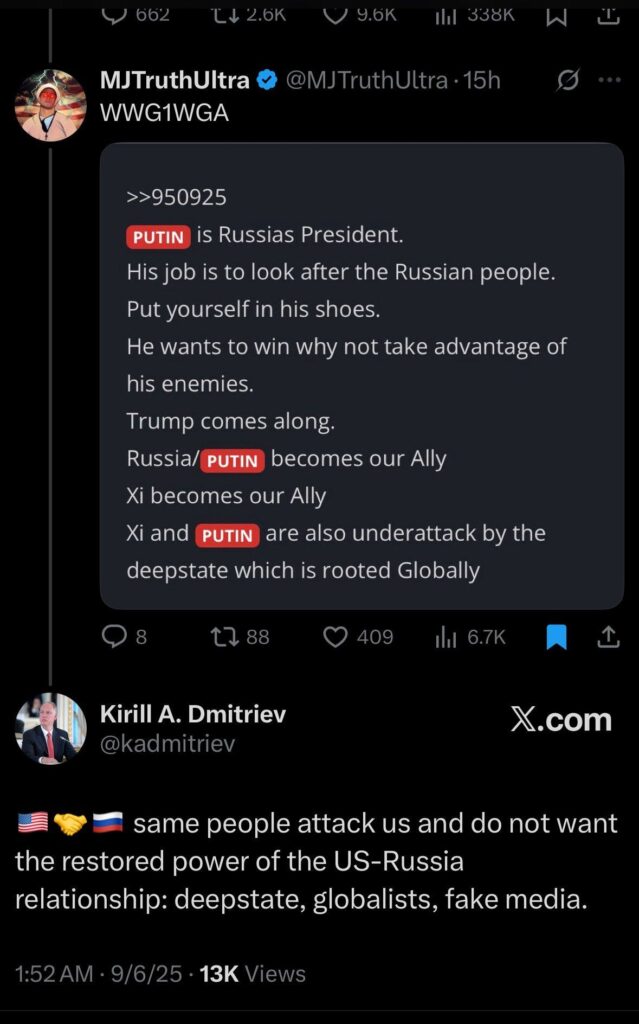This screenshot has width=639, height=1024.
Task: Like the post with 9.6K likes
Action: click(336, 13)
